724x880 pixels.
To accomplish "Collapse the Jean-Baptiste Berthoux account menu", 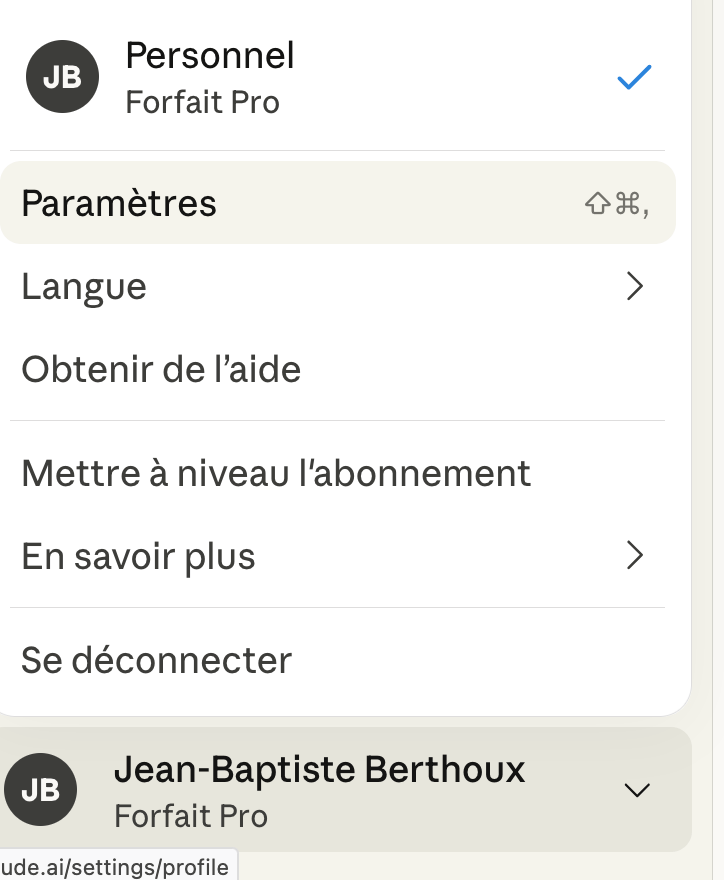I will (345, 790).
